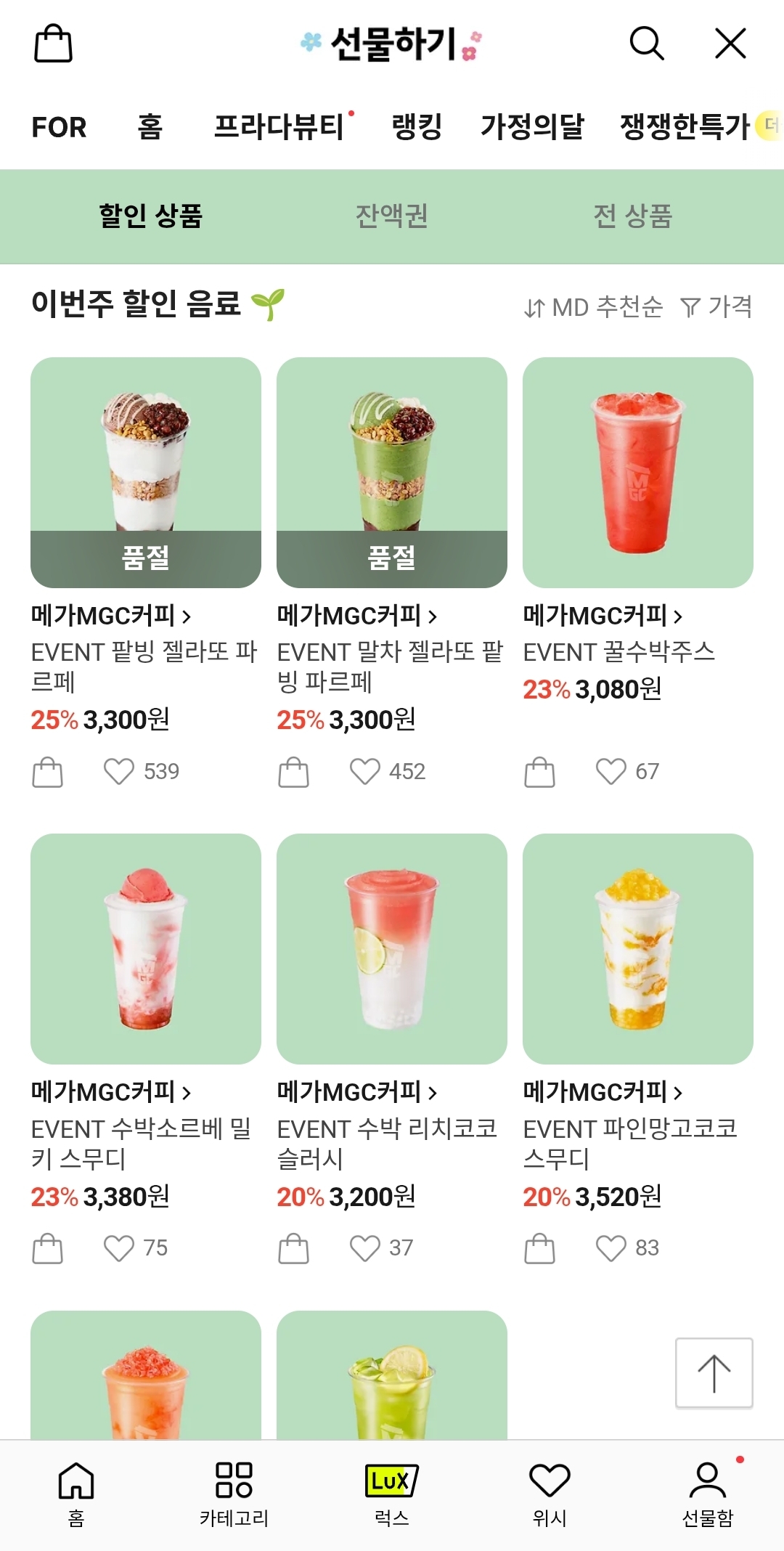
Task: View the EVENT 파인망고코코 스무디 product image
Action: [x=637, y=948]
